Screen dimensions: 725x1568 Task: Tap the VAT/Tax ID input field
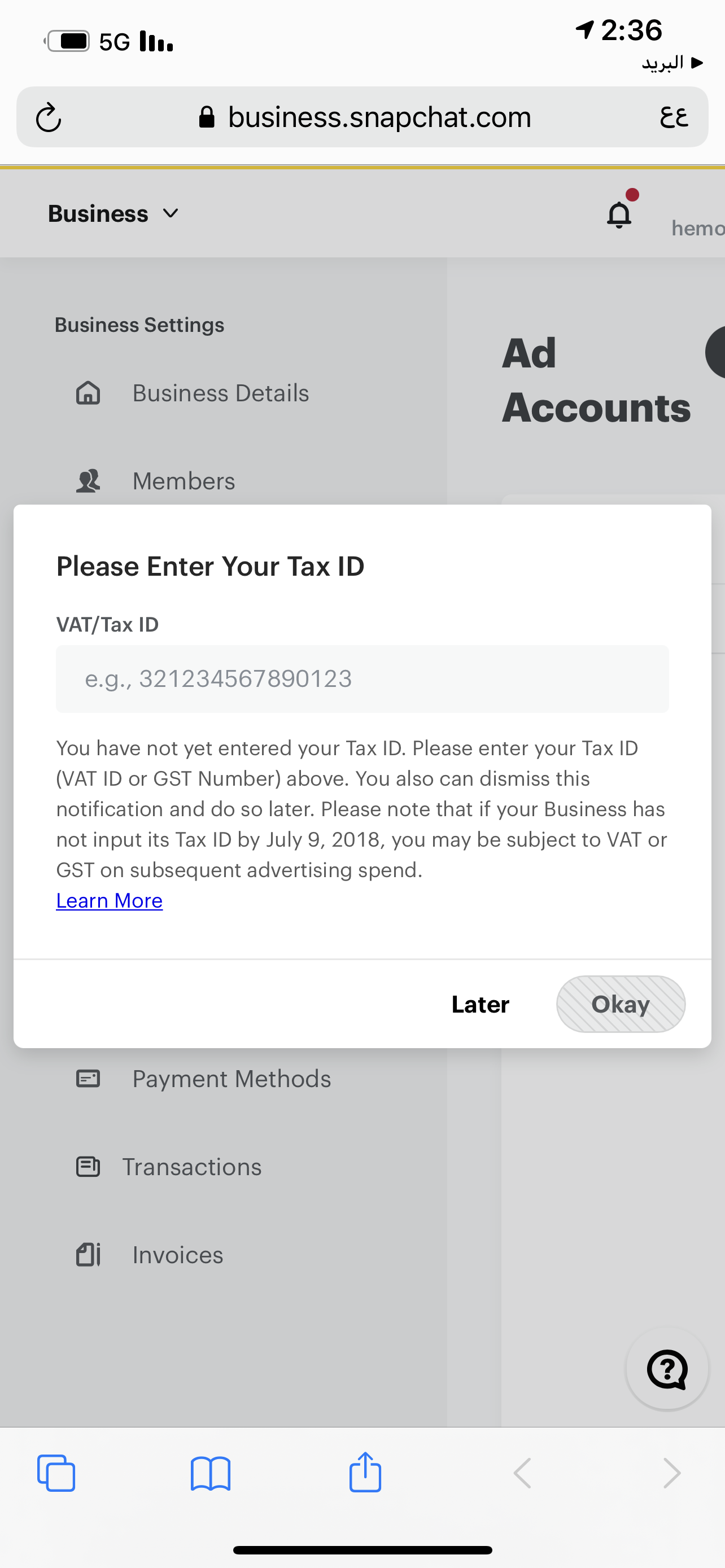pyautogui.click(x=362, y=678)
